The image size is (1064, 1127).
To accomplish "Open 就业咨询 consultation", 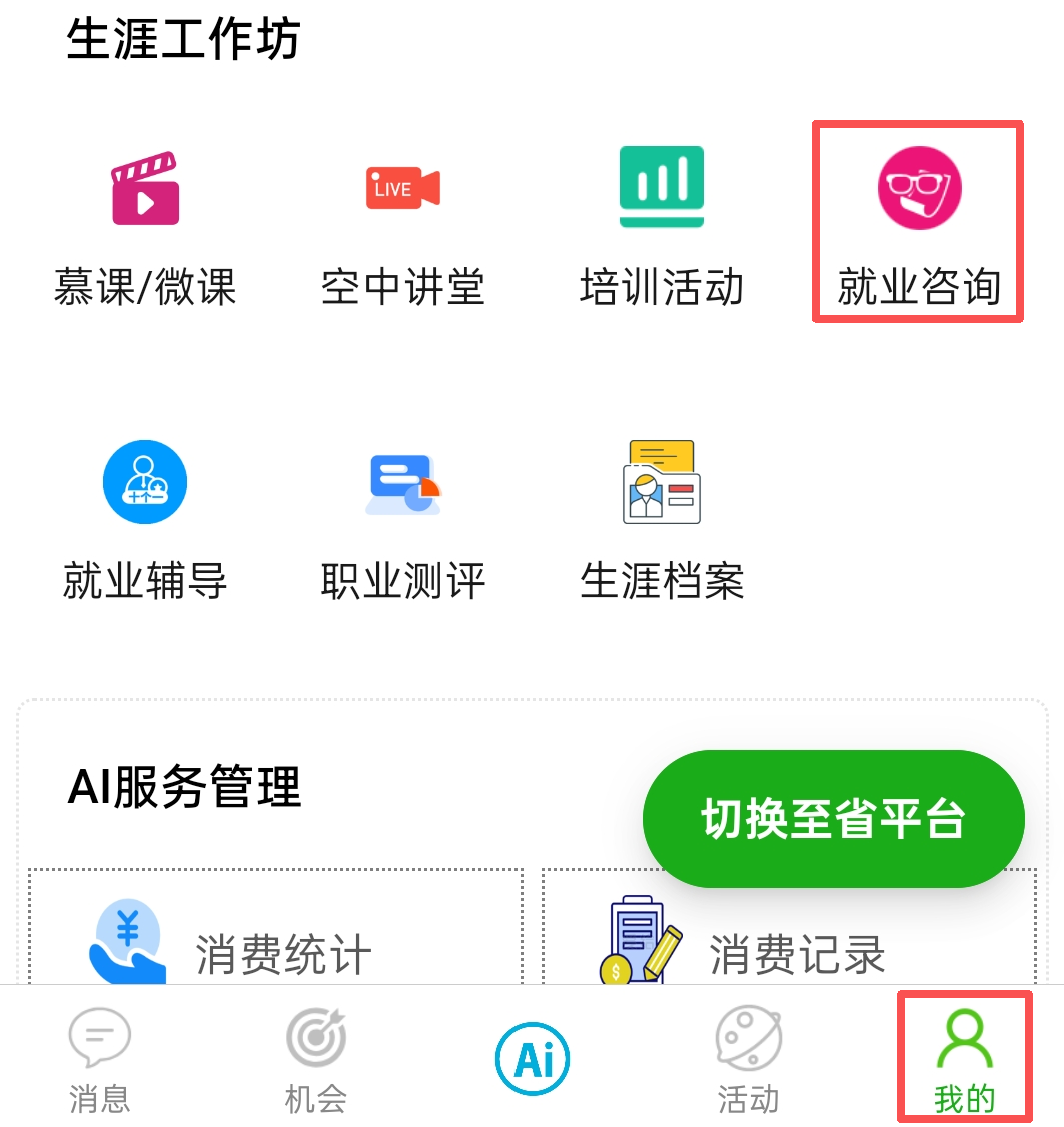I will click(918, 225).
